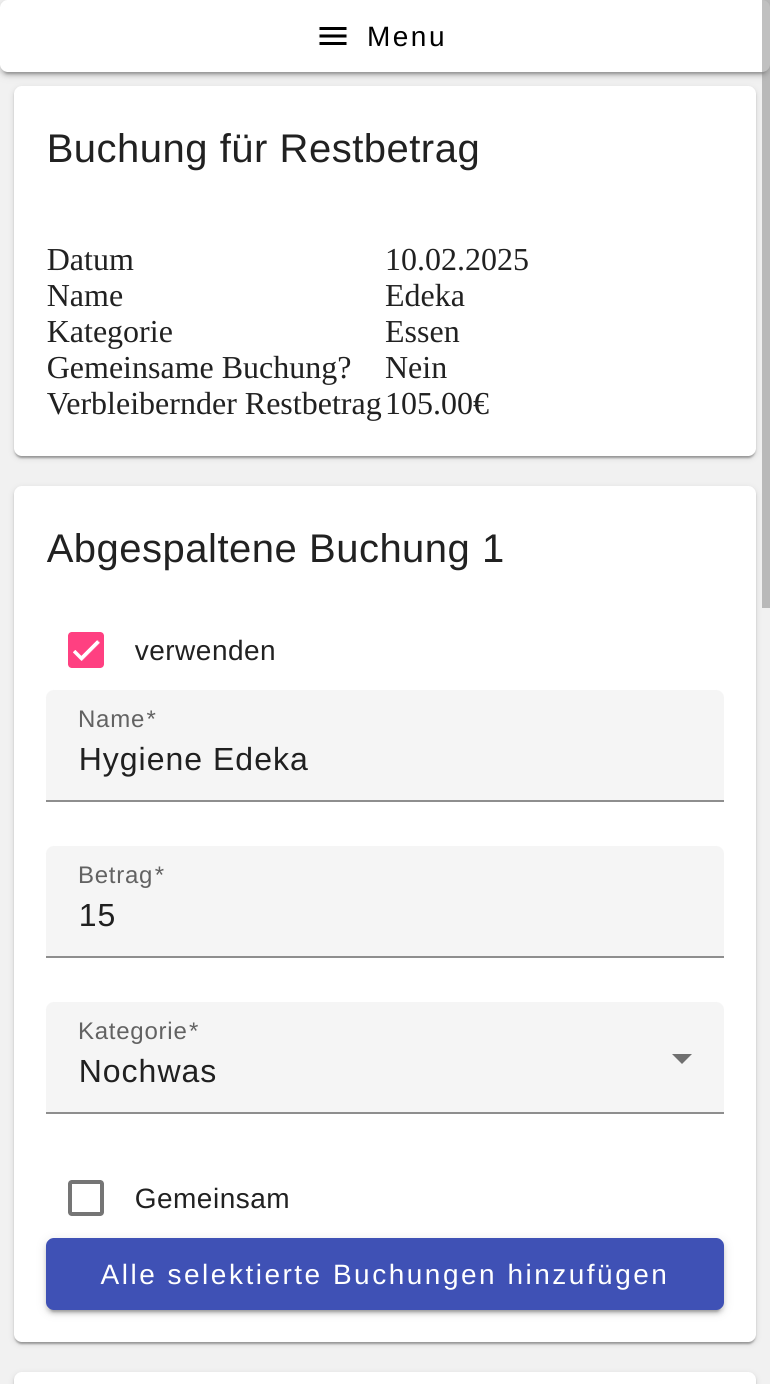
Task: Click the Buchung für Restbetrag heading
Action: tap(263, 148)
